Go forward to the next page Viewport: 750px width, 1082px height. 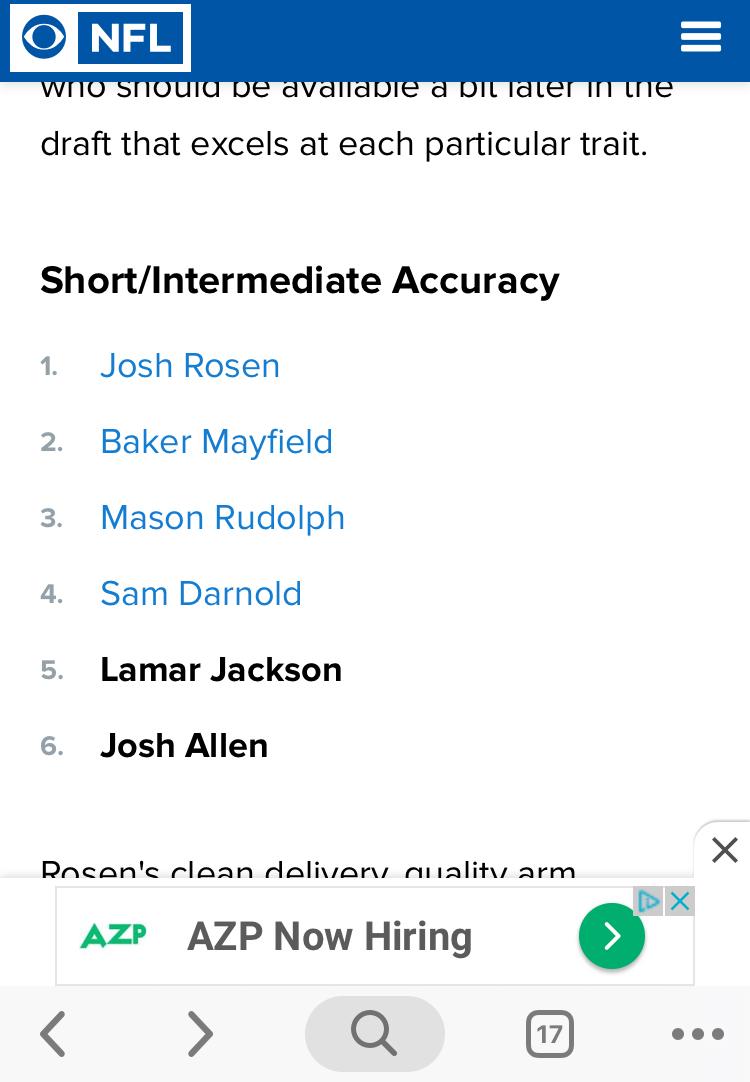point(200,1033)
